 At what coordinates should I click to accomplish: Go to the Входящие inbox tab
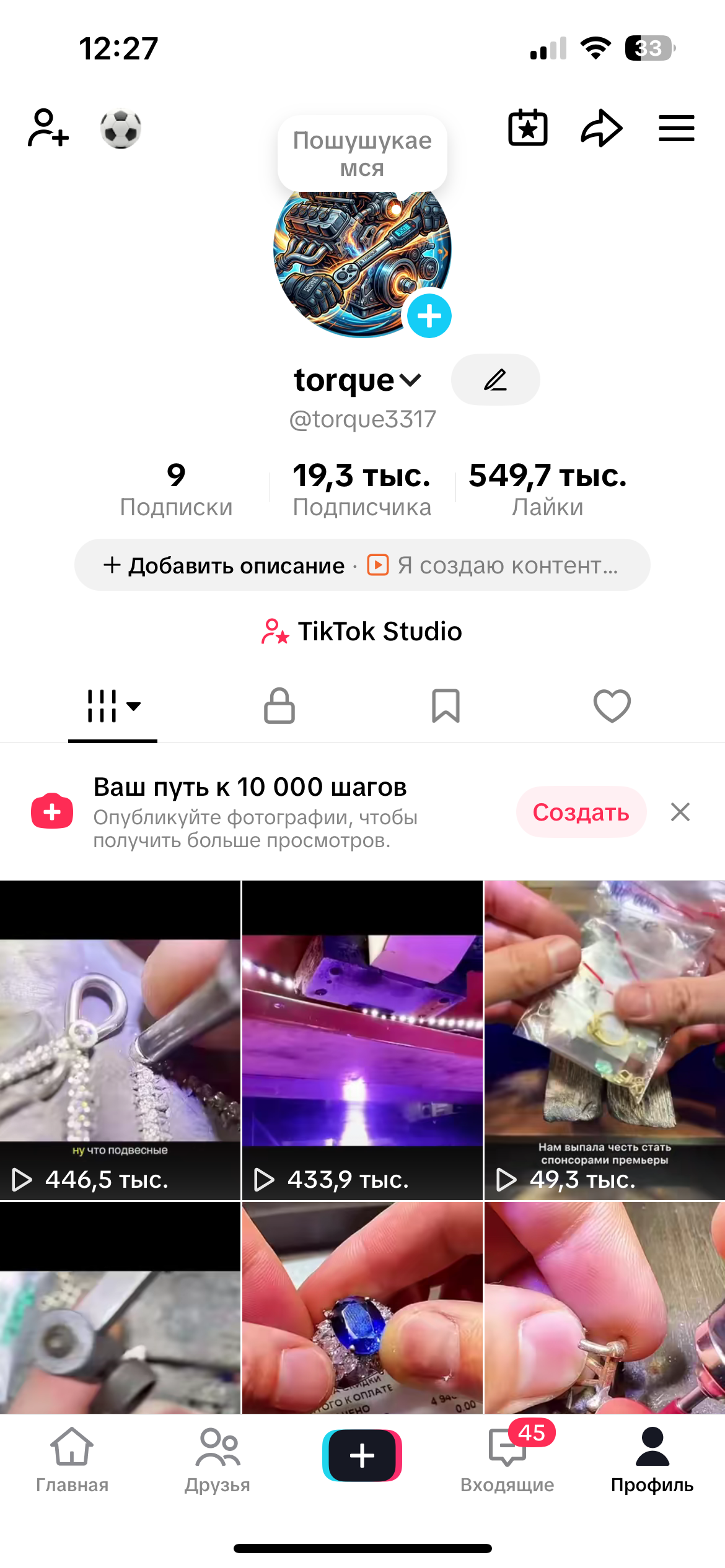tap(507, 1461)
